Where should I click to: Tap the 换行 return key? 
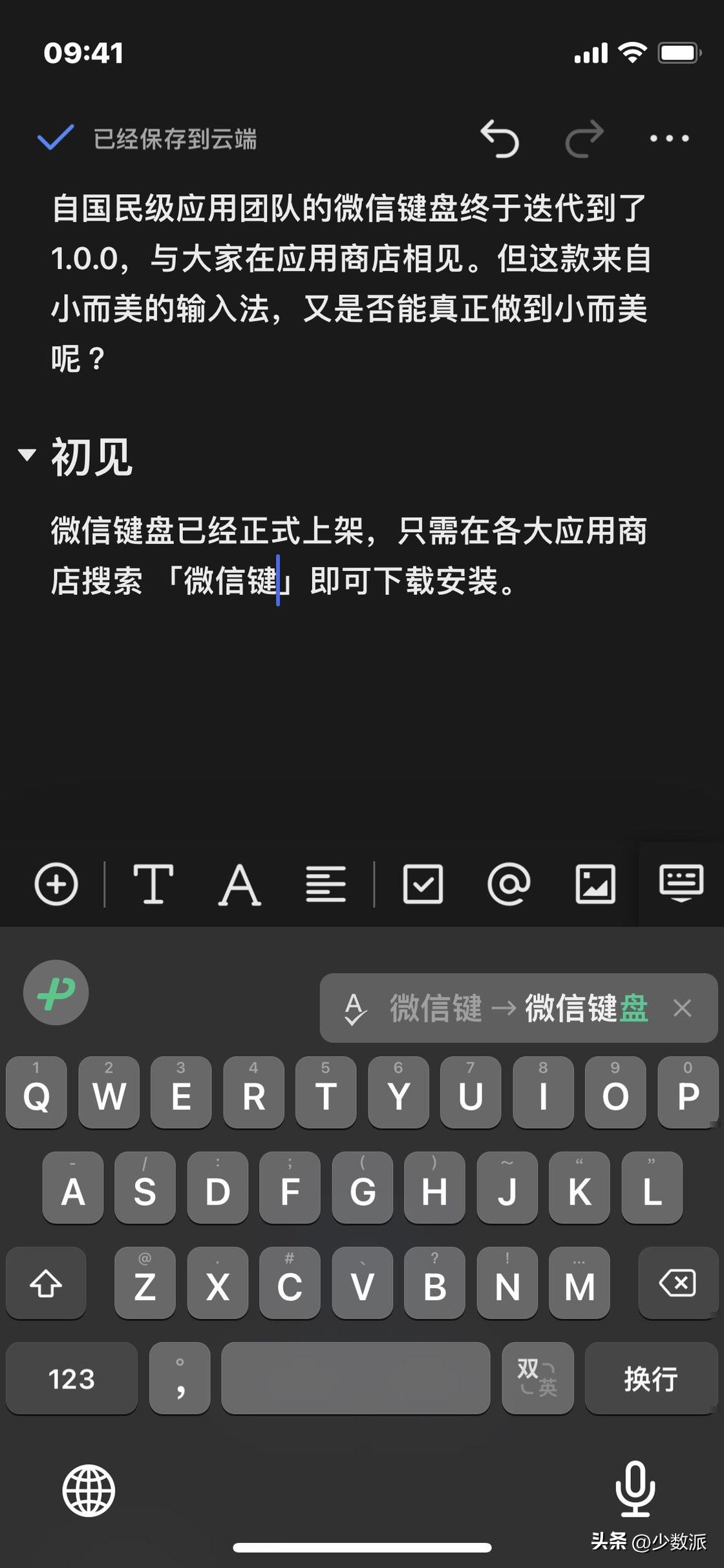651,1378
